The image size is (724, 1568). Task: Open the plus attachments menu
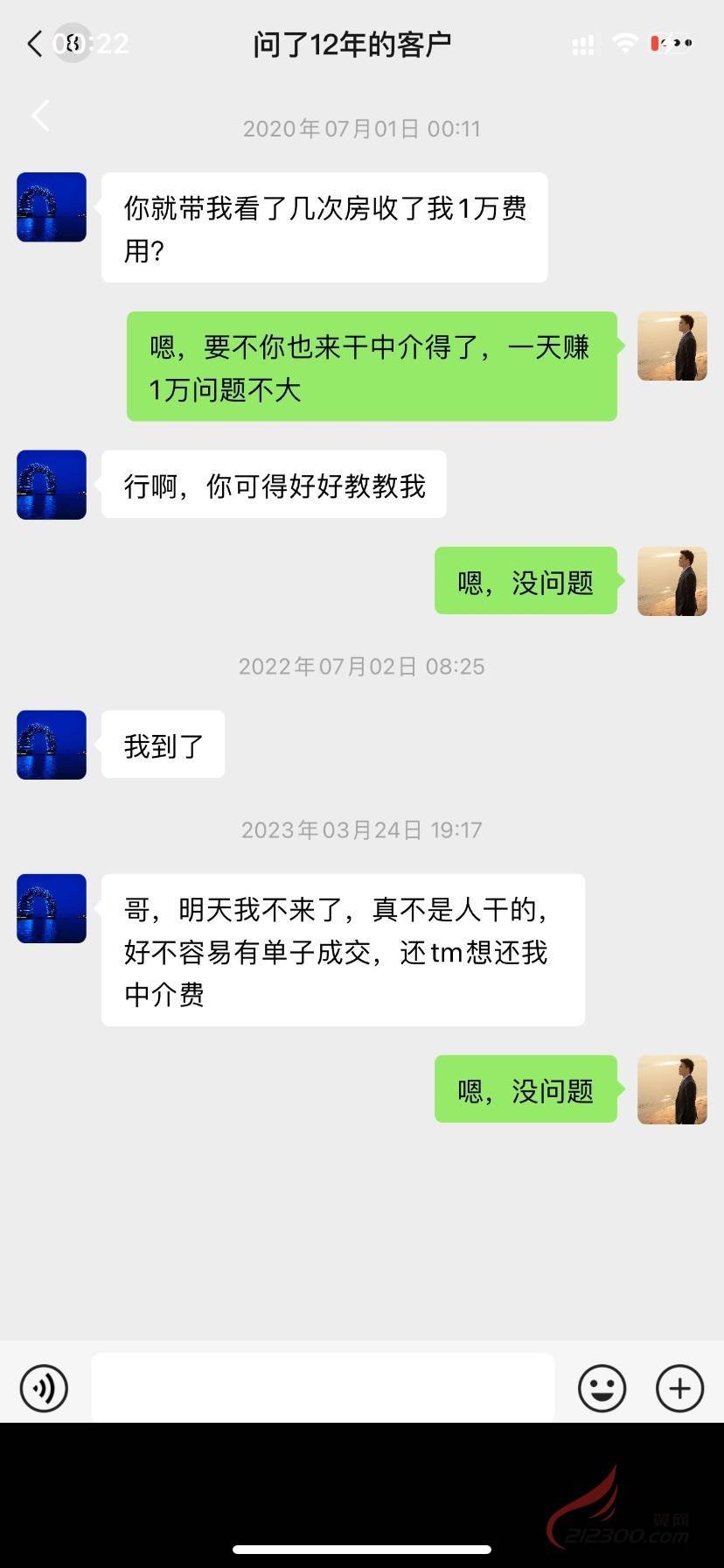679,1388
